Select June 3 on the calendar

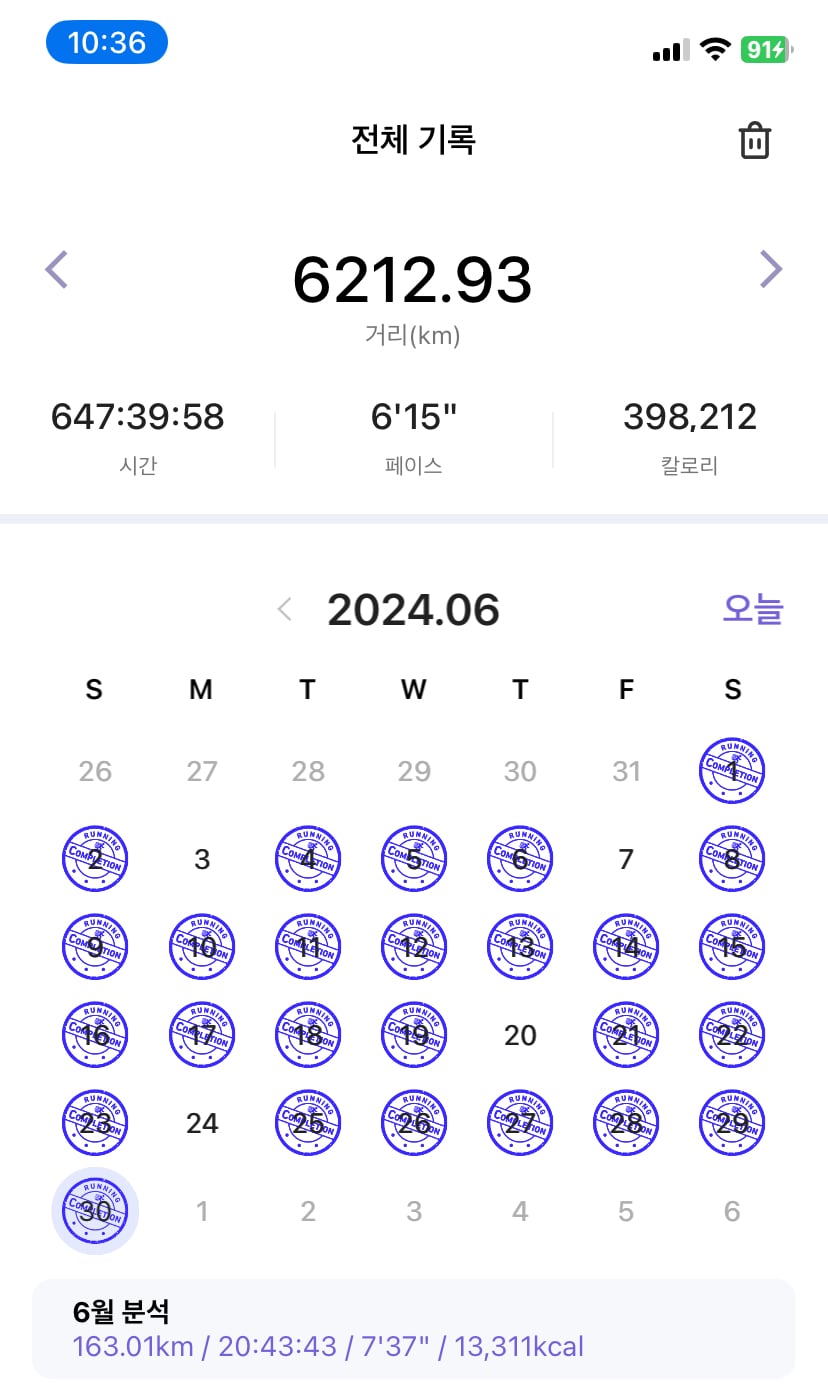(202, 859)
